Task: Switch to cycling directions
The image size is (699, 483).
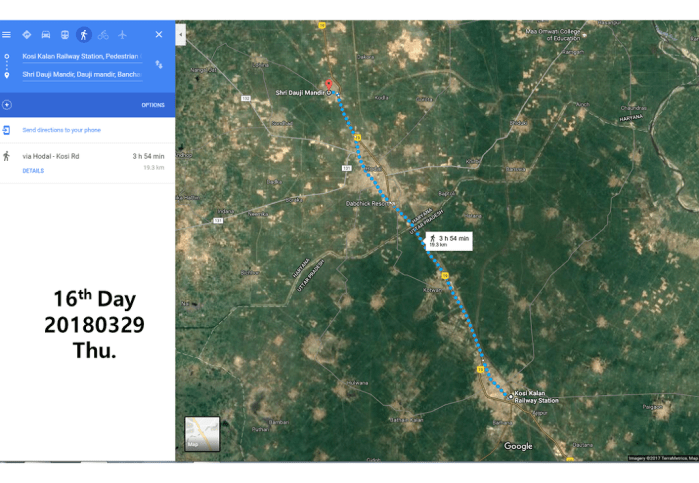Action: click(x=103, y=35)
